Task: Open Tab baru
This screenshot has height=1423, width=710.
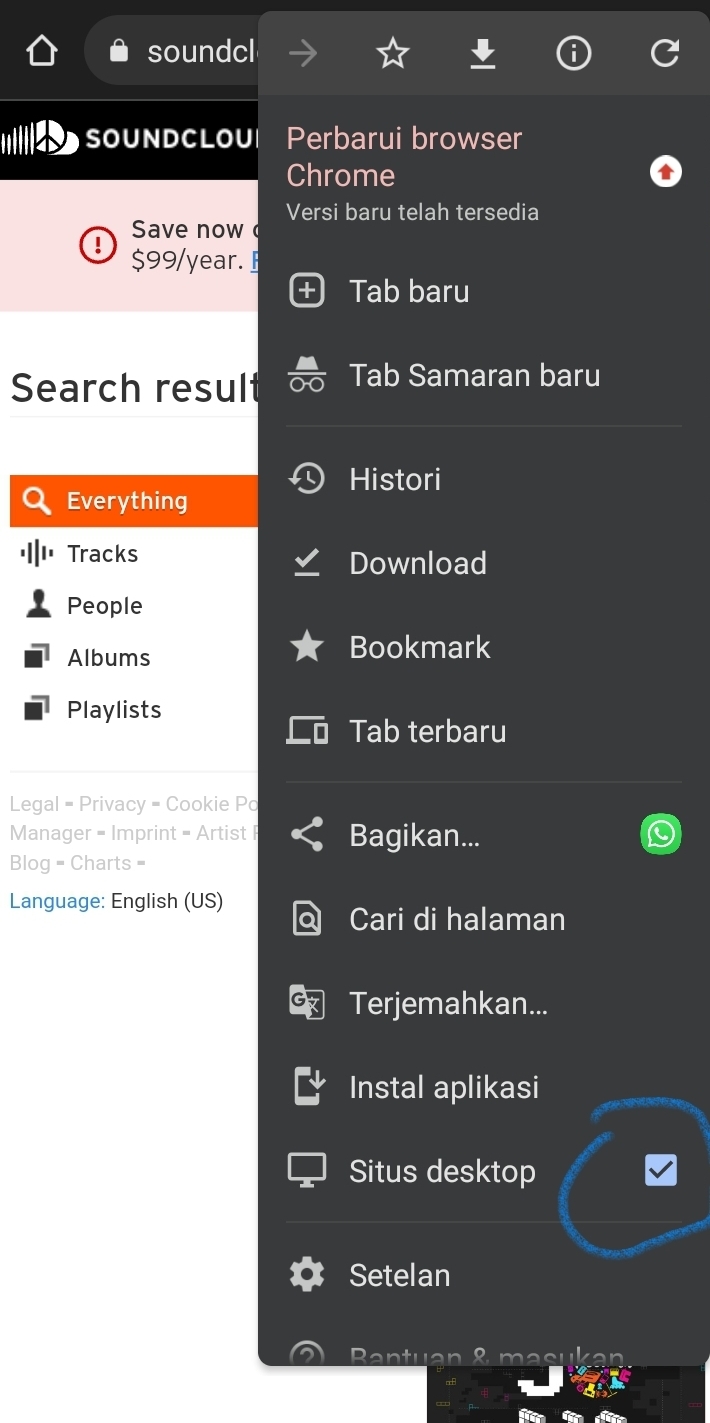Action: point(484,291)
